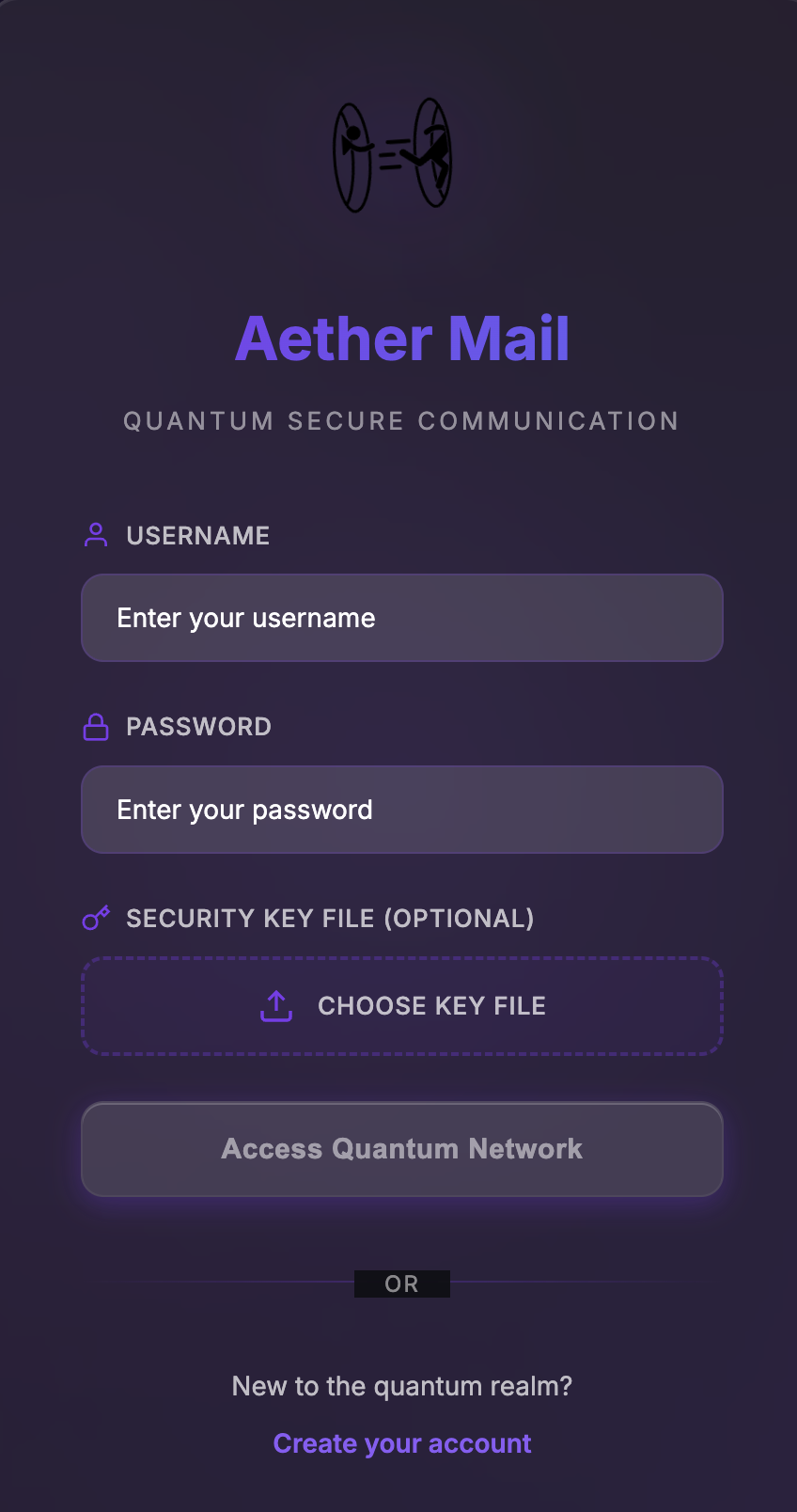The image size is (797, 1512).
Task: Open the Create your account link
Action: pyautogui.click(x=401, y=1443)
